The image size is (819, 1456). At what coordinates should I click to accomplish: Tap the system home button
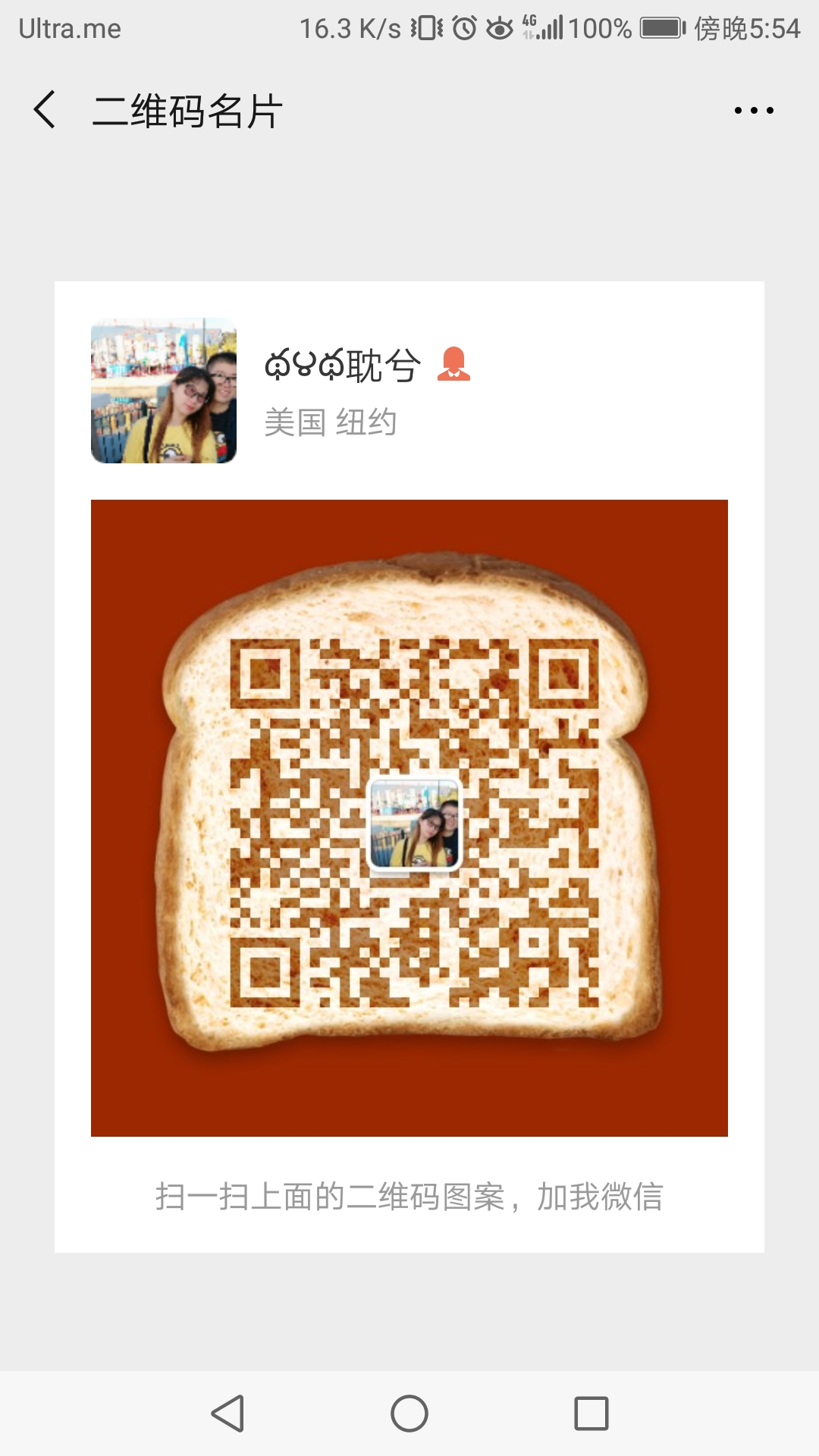tap(409, 1414)
